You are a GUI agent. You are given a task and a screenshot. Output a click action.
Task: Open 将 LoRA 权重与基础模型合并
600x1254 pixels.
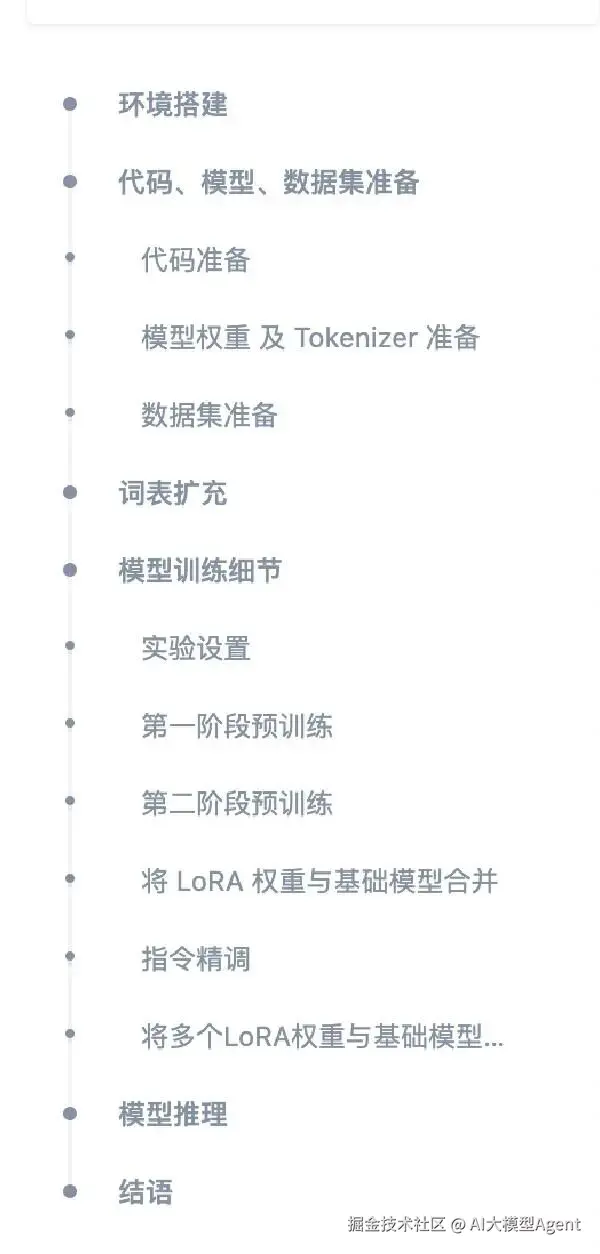[319, 881]
